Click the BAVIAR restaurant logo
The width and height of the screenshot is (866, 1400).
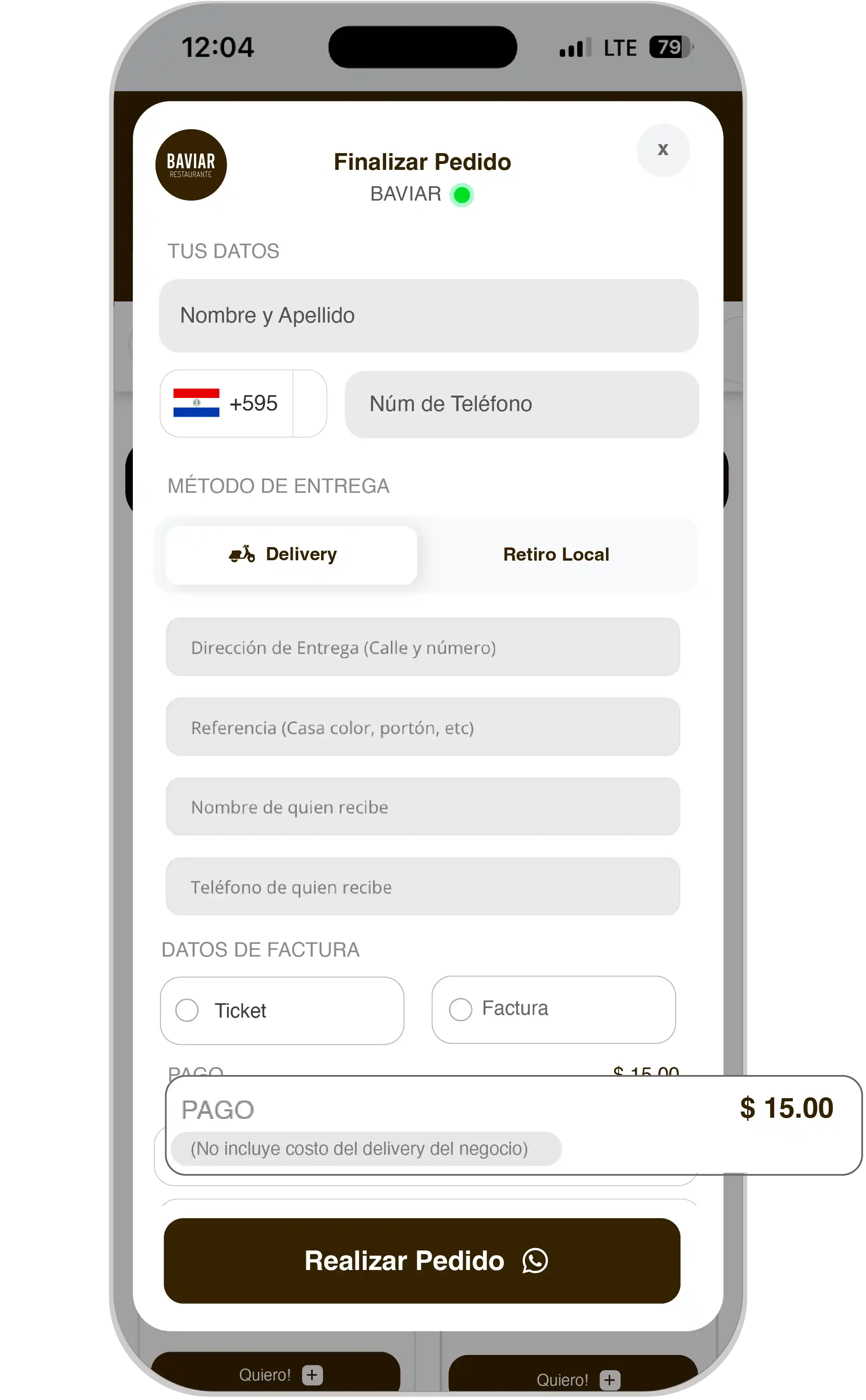pos(191,165)
